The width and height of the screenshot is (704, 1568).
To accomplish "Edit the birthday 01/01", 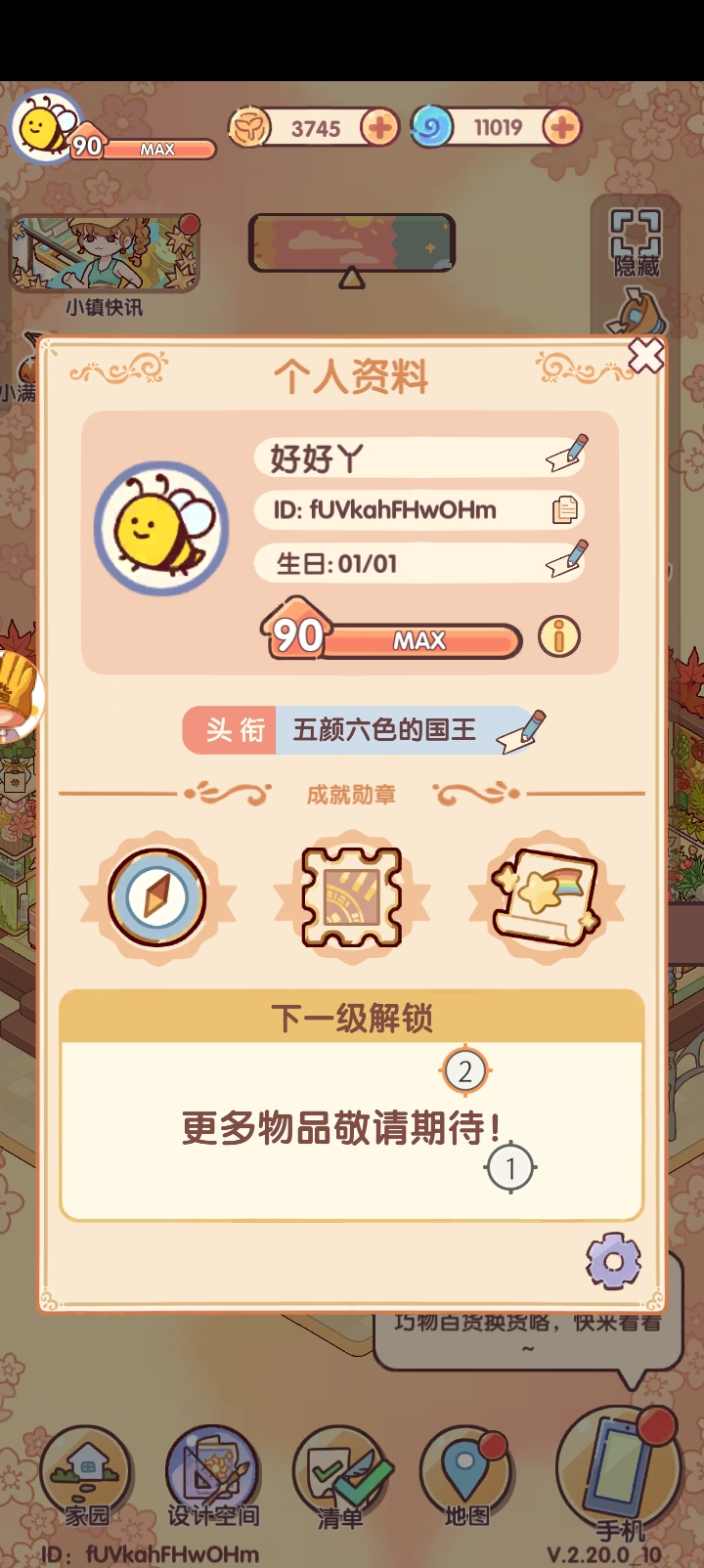I will click(567, 560).
